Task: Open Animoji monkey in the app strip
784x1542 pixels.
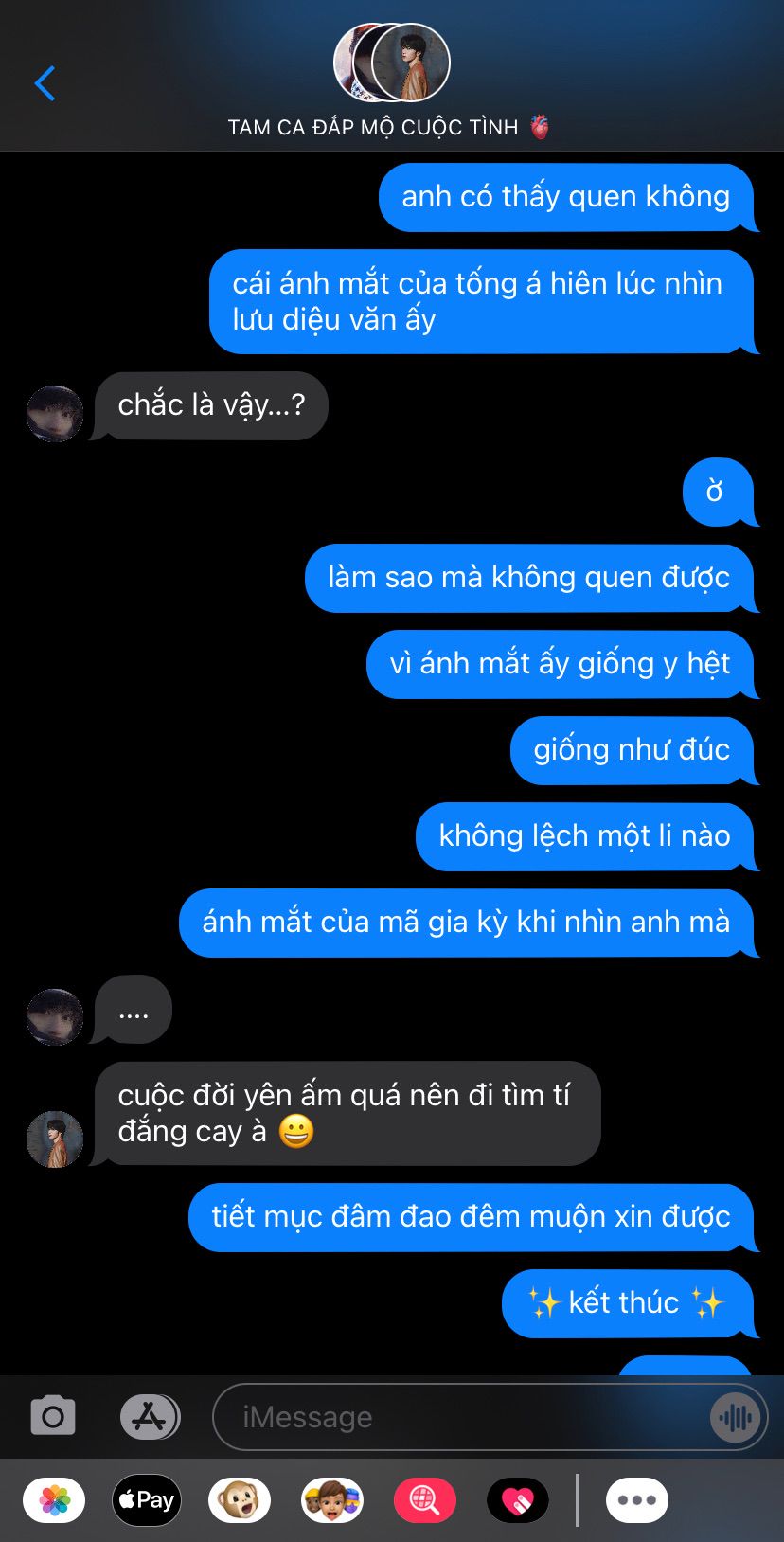Action: pyautogui.click(x=240, y=1500)
